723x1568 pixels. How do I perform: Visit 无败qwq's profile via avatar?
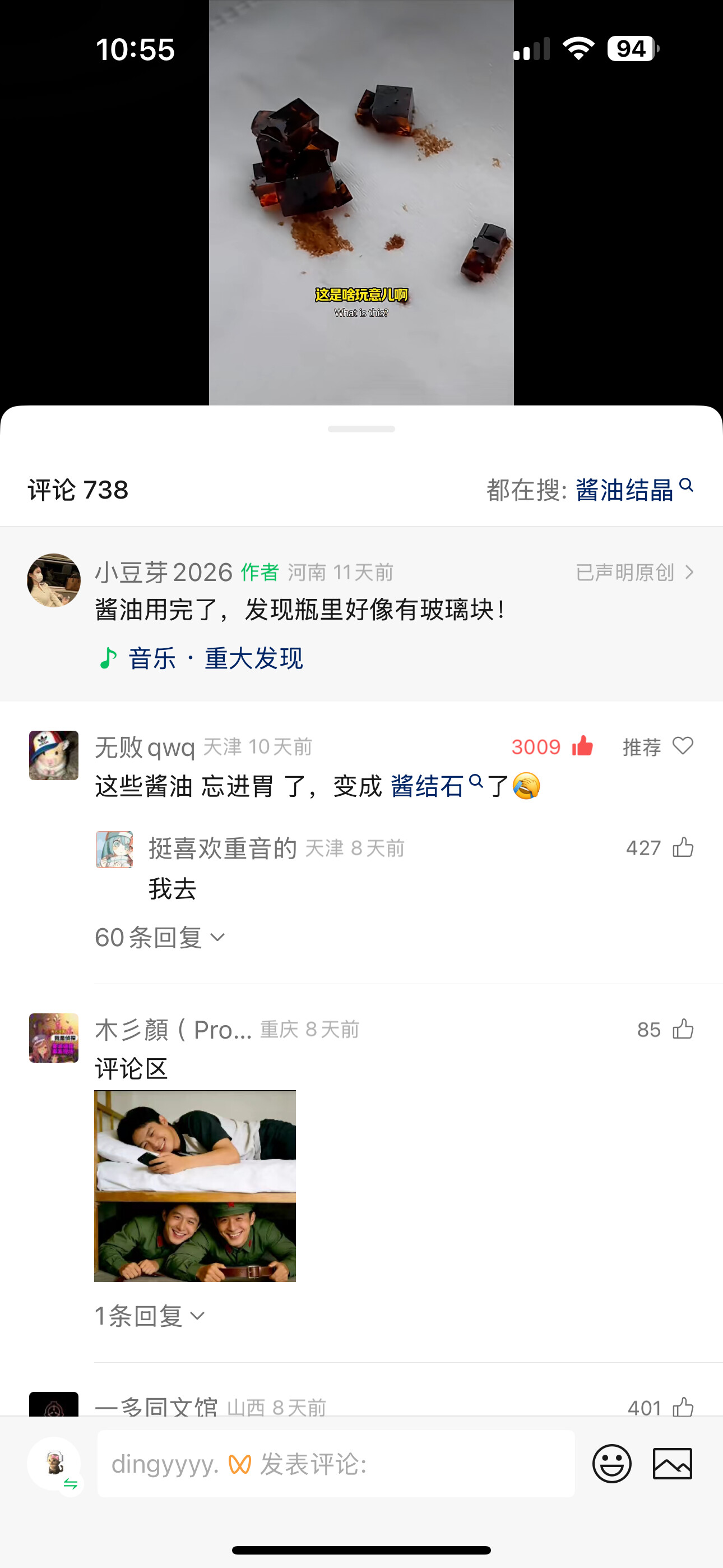[x=54, y=755]
